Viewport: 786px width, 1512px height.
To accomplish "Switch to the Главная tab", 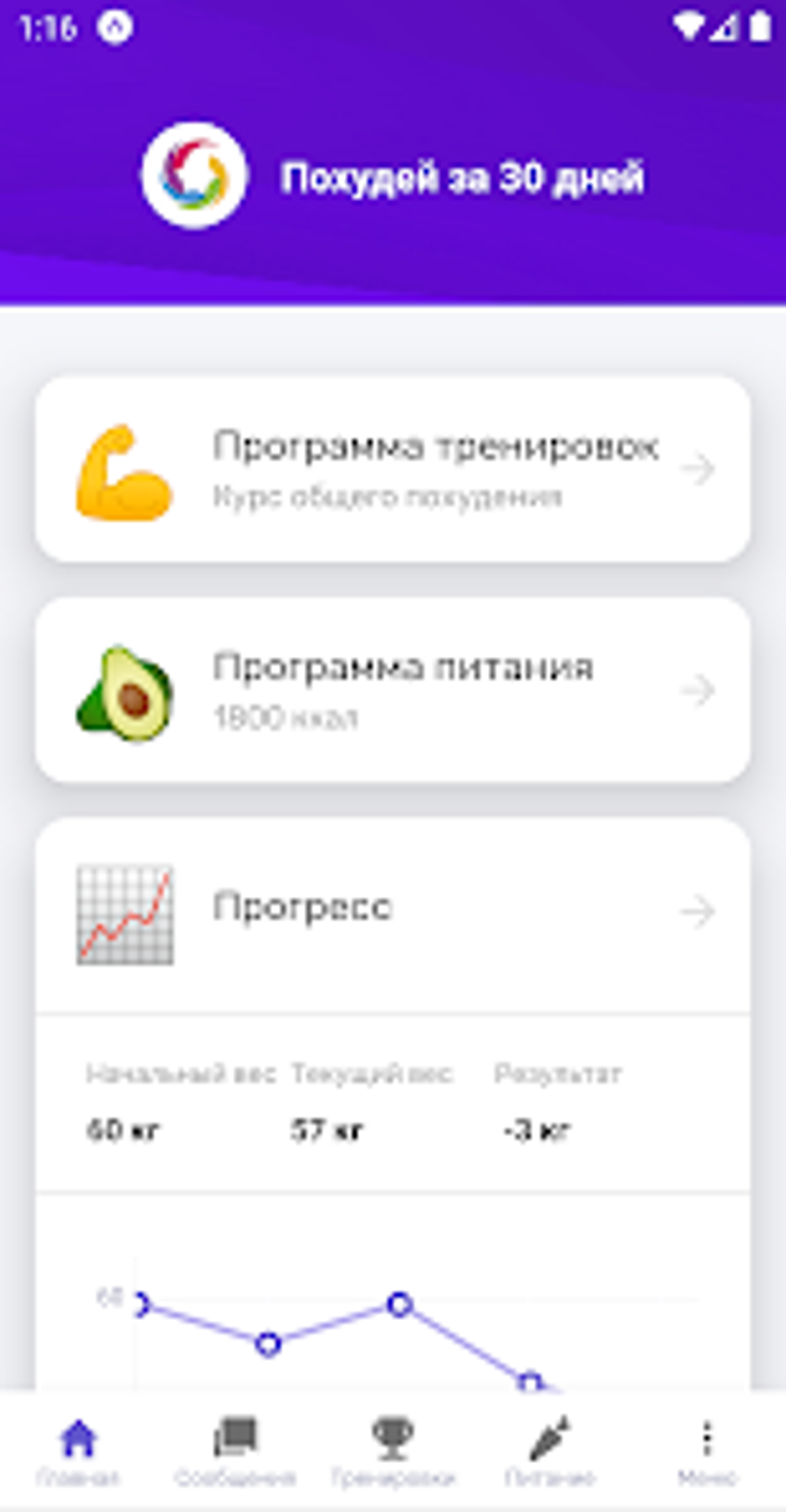I will (x=79, y=1450).
